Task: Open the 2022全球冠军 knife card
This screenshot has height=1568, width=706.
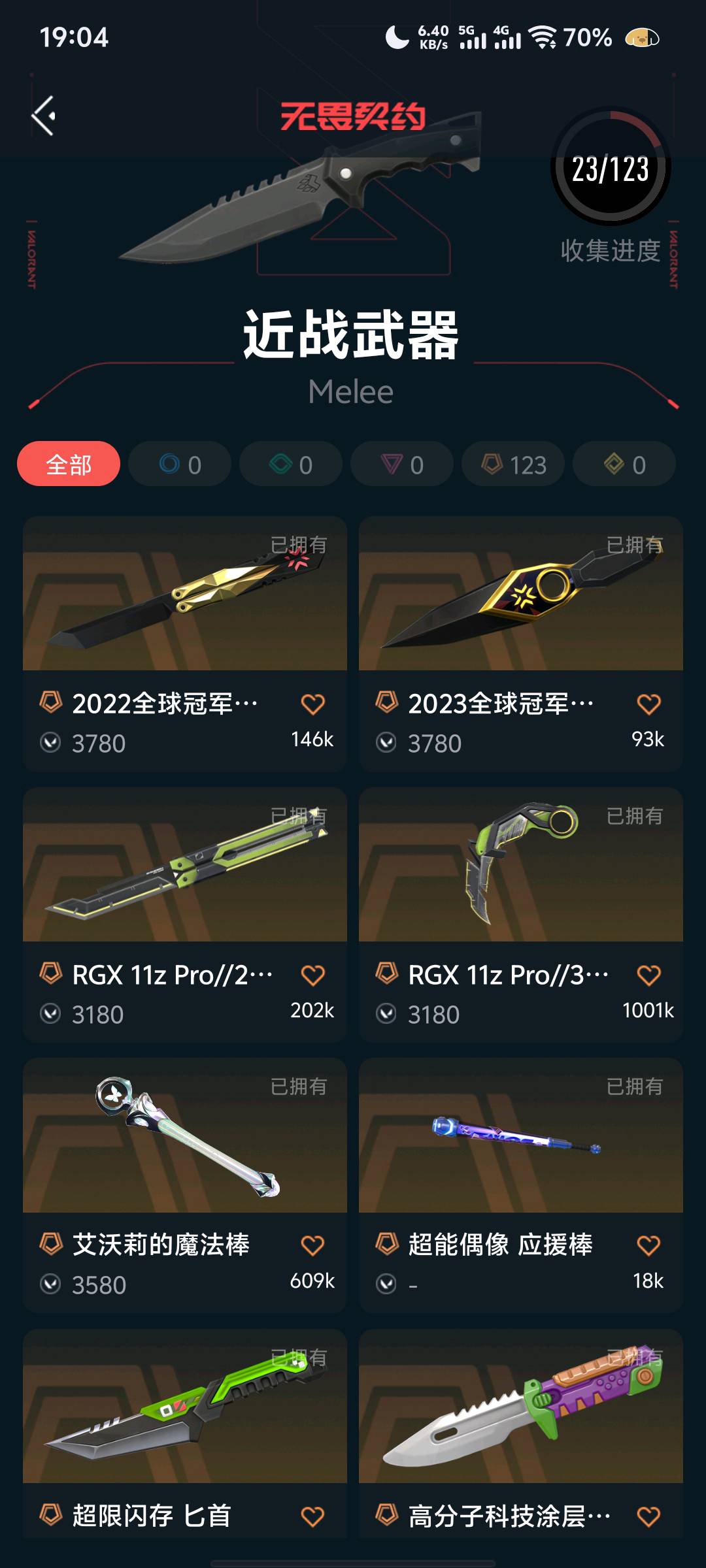Action: [185, 595]
